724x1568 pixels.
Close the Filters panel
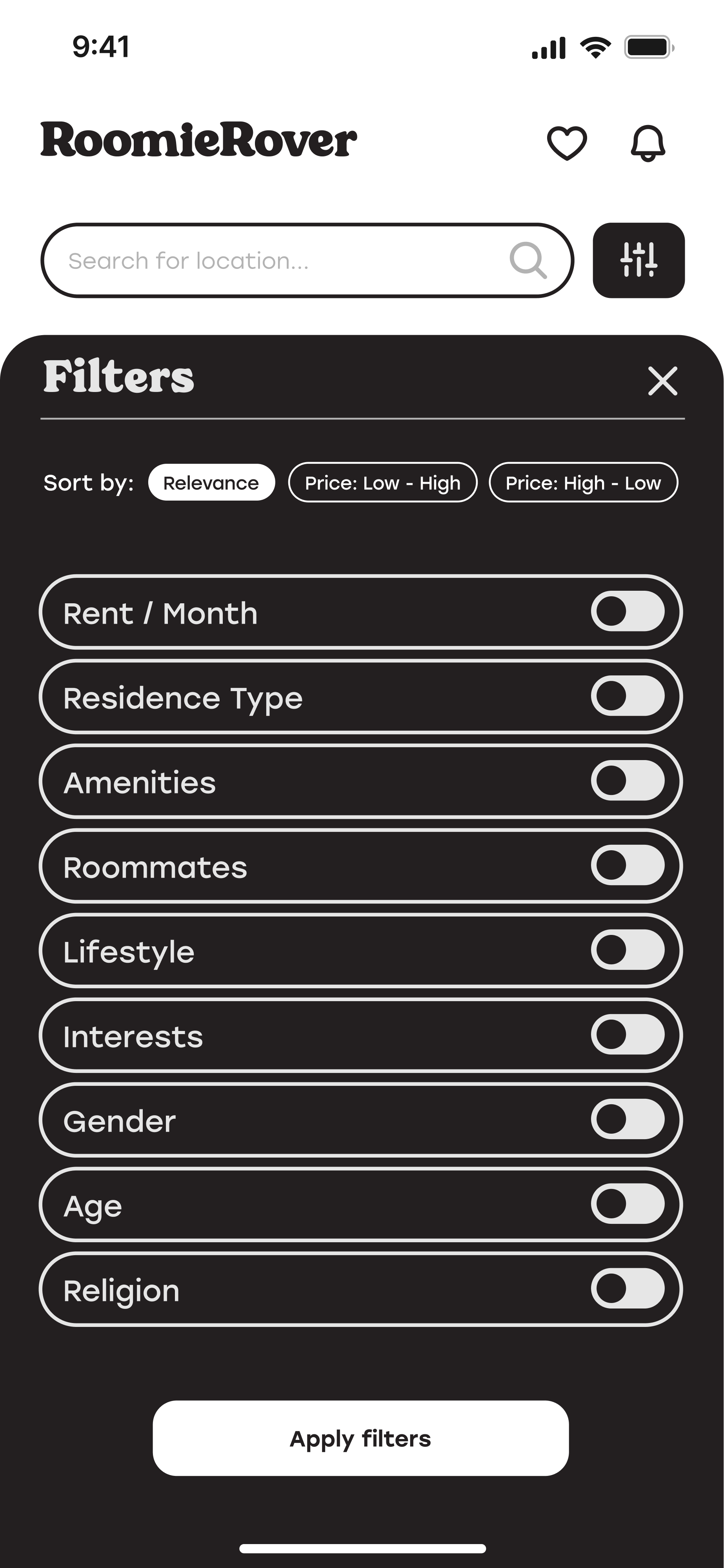tap(662, 381)
